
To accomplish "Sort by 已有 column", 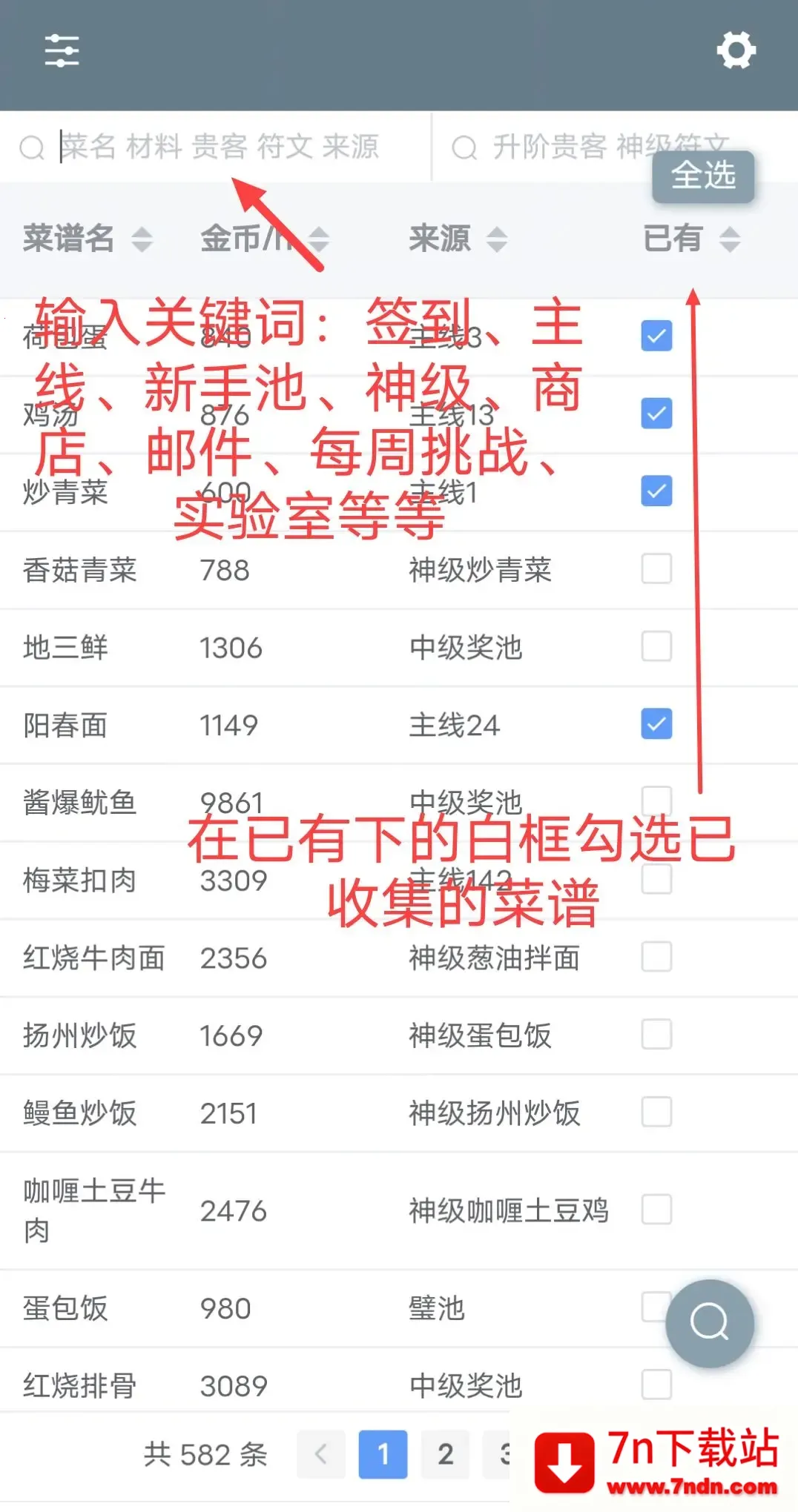I will click(691, 239).
